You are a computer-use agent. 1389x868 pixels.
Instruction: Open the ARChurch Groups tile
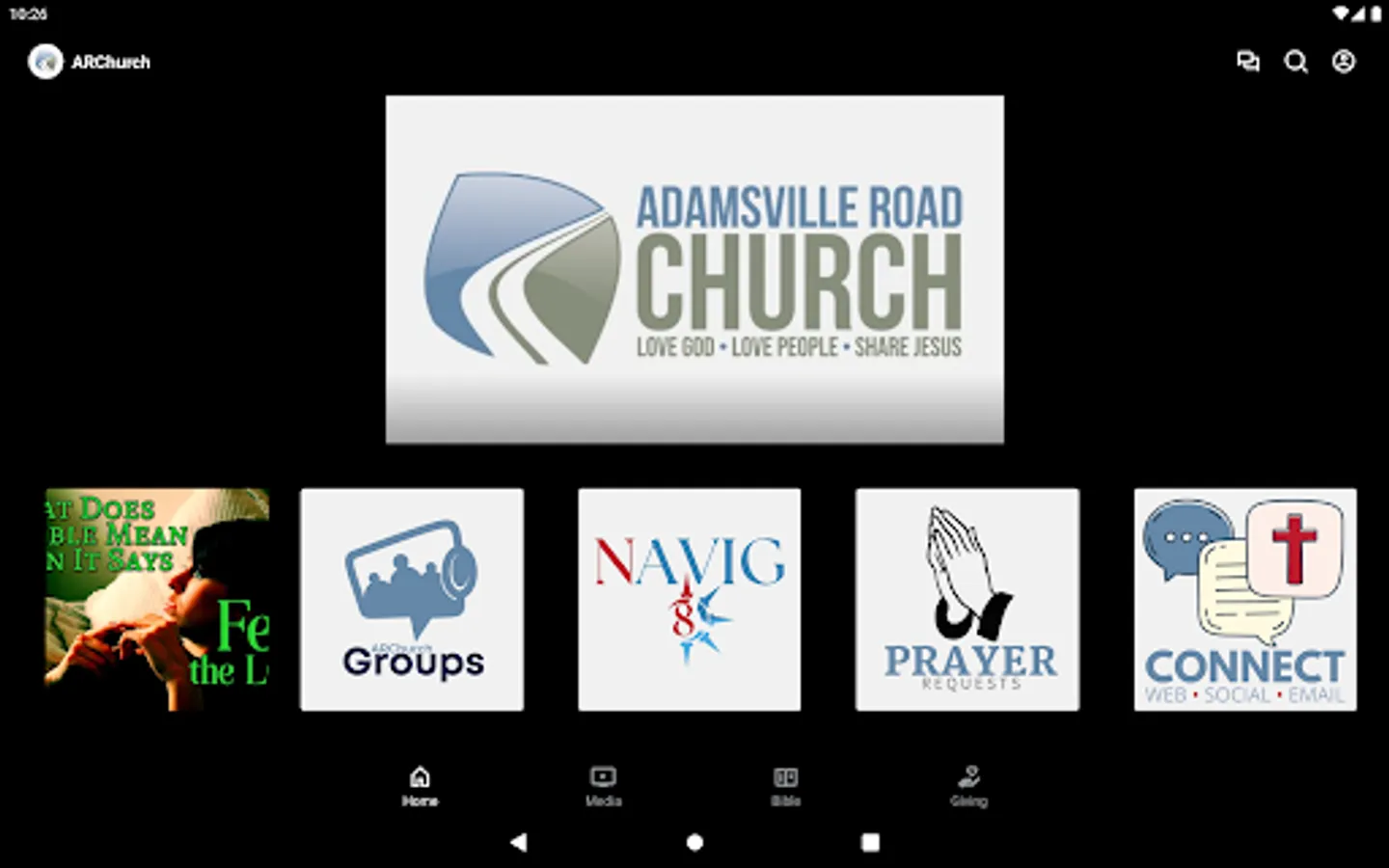(412, 599)
